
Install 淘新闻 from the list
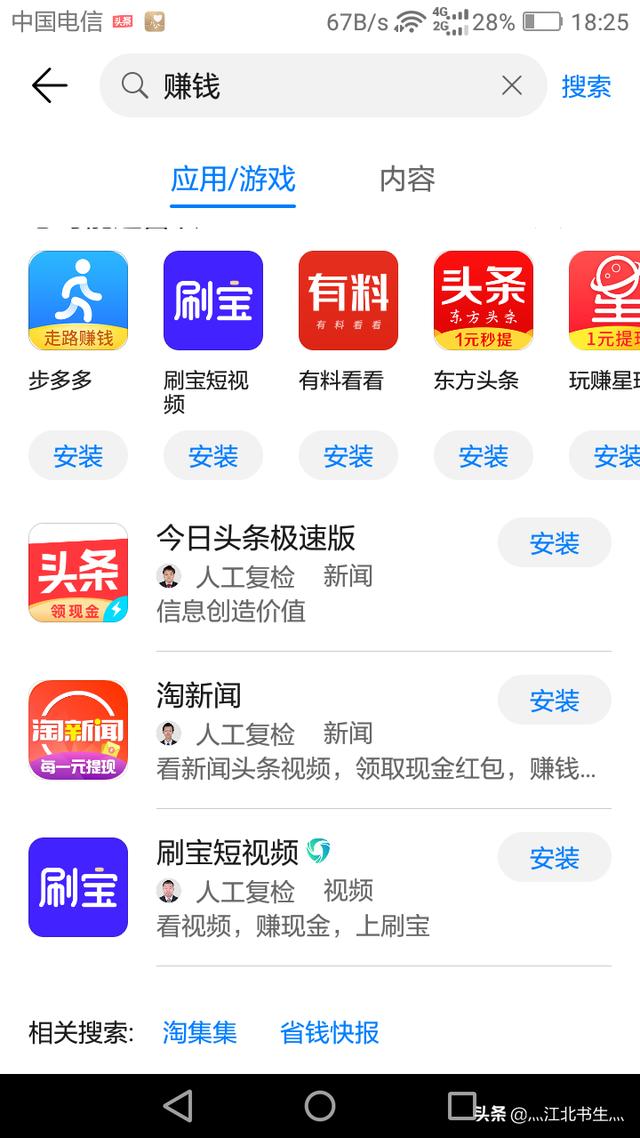pyautogui.click(x=554, y=700)
